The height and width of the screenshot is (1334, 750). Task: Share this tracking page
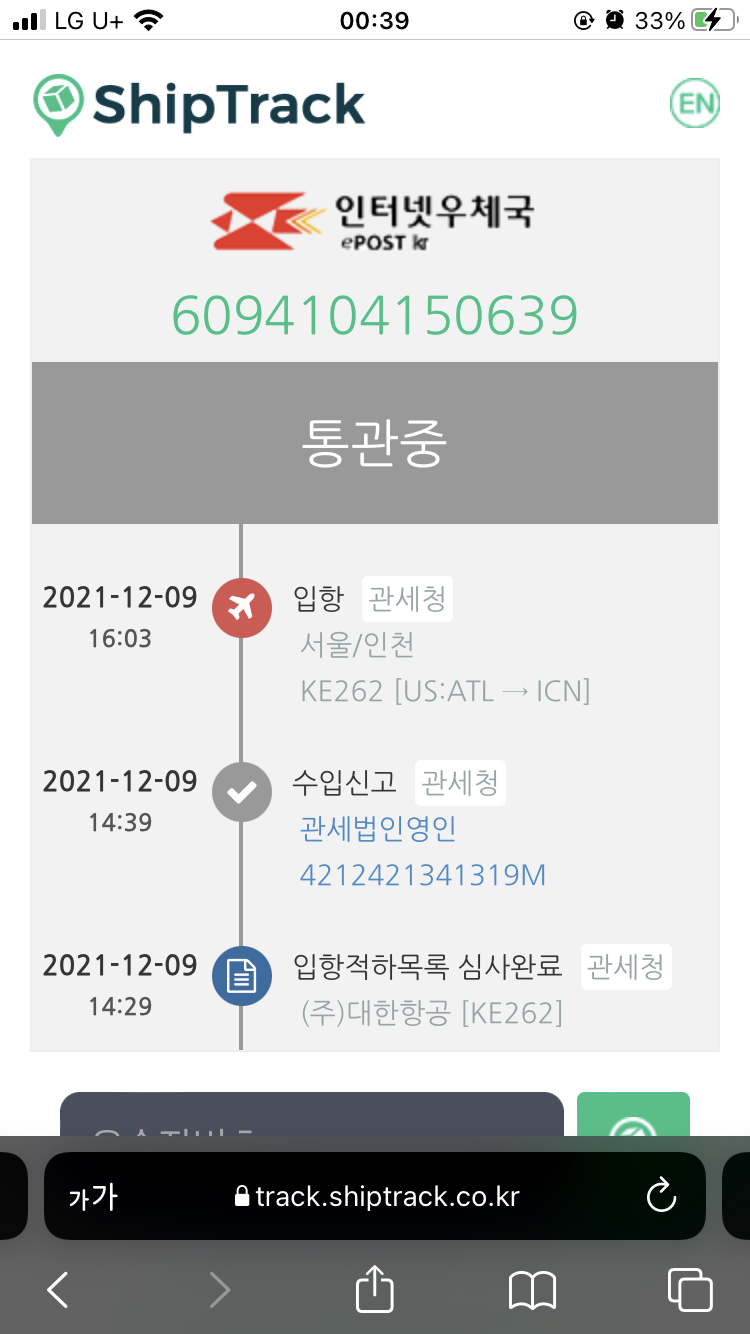375,1290
